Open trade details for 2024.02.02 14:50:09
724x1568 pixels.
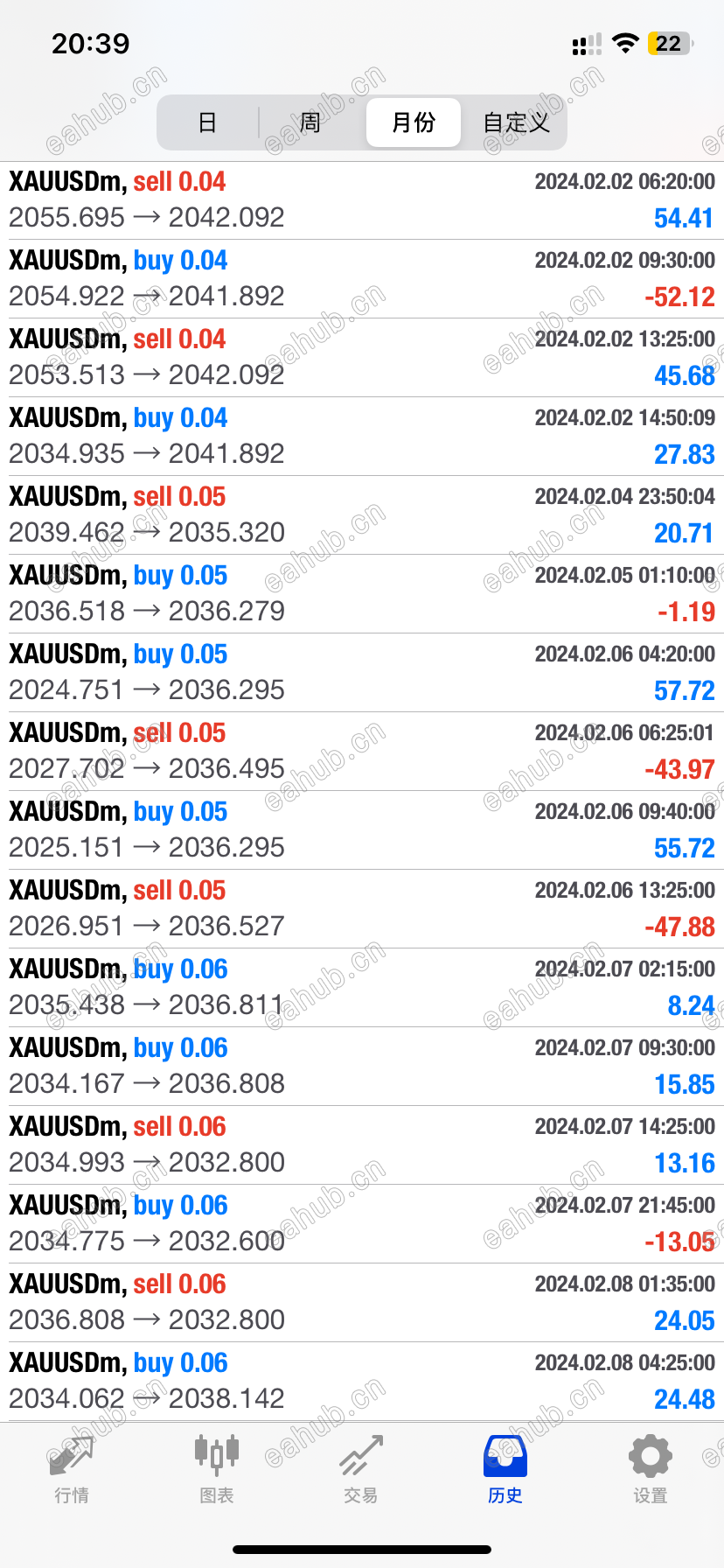[x=362, y=437]
